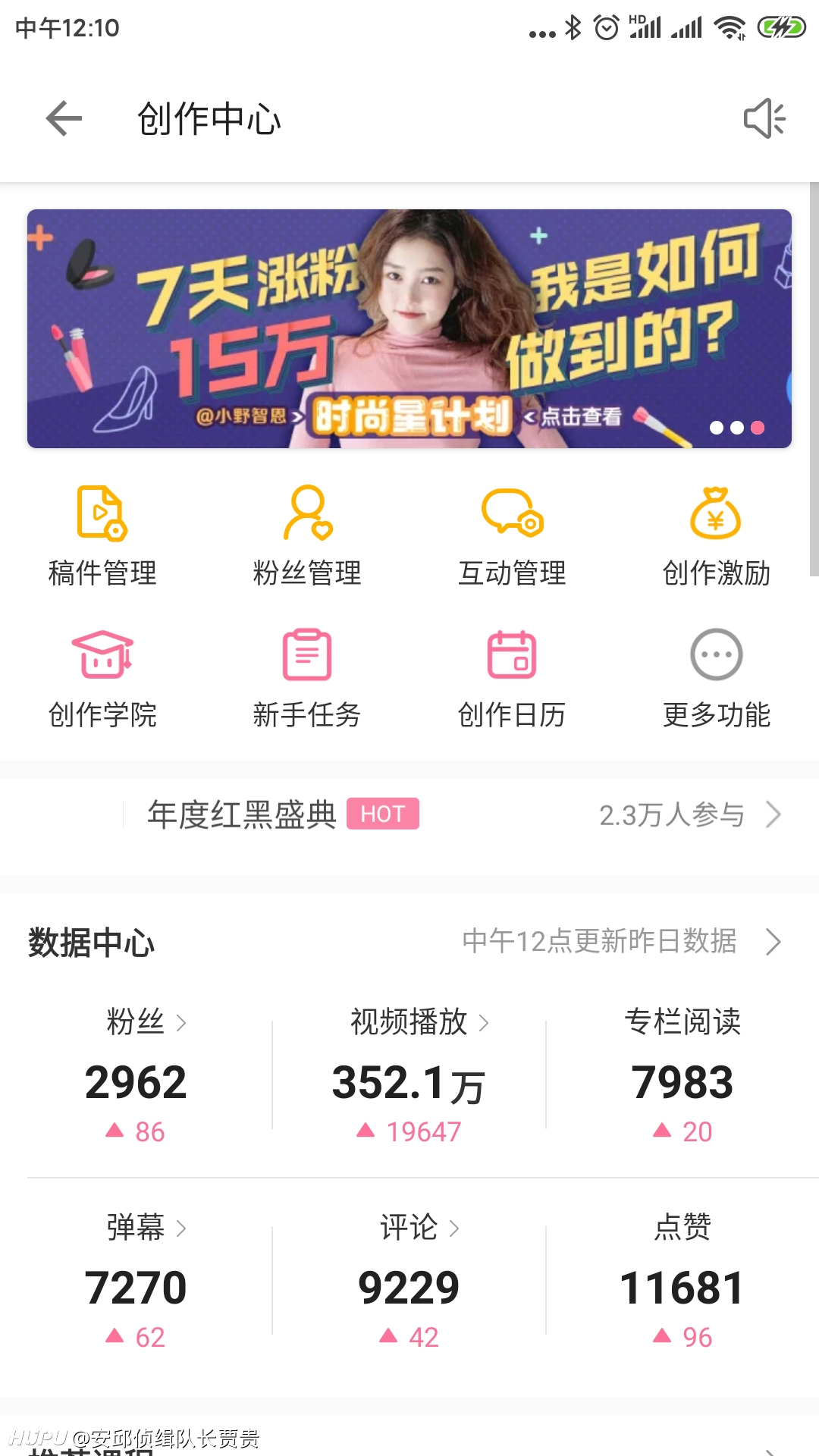Viewport: 819px width, 1456px height.
Task: Open 互动管理
Action: click(x=512, y=535)
